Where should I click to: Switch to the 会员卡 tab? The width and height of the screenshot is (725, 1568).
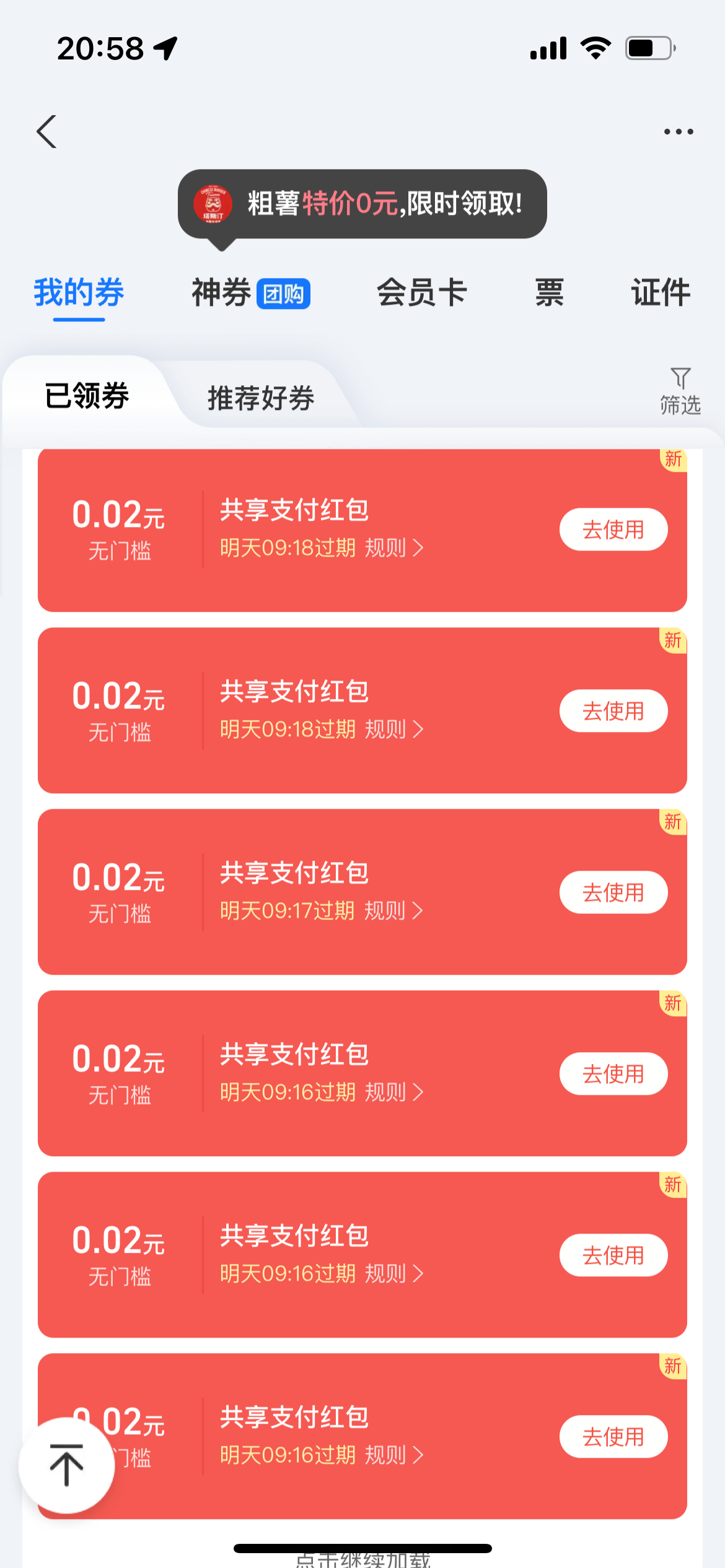(x=421, y=293)
